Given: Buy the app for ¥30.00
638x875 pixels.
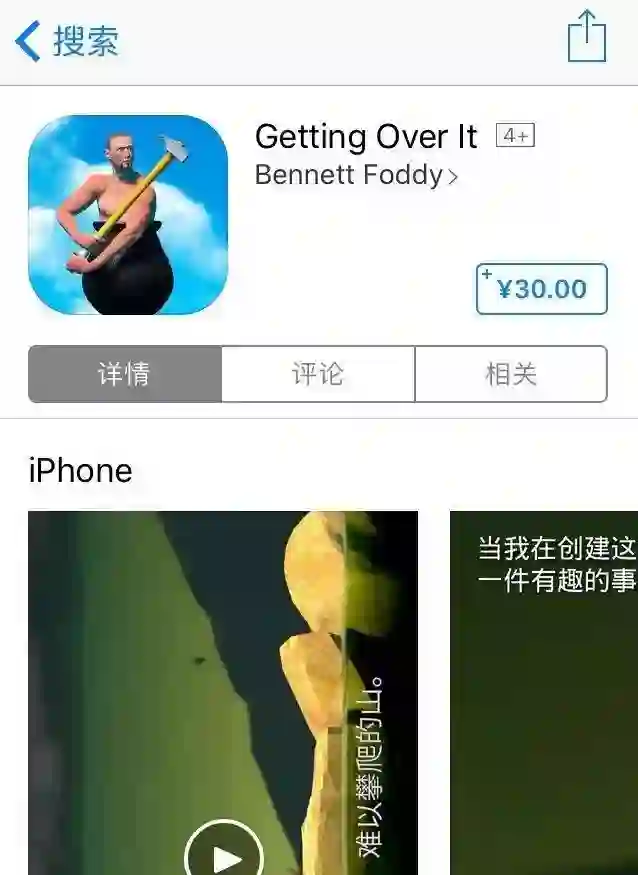Looking at the screenshot, I should click(541, 289).
